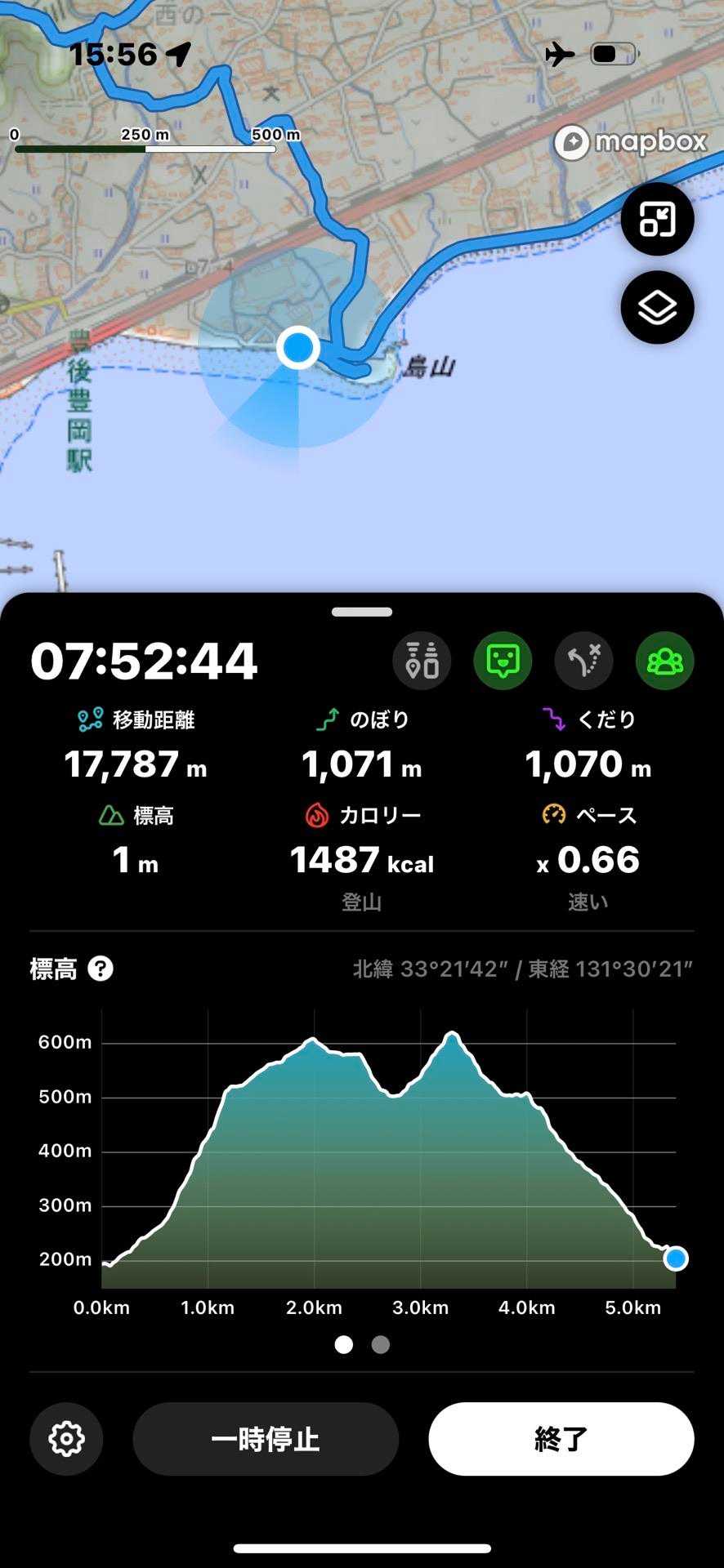Finish the activity with 終了
724x1568 pixels.
(x=561, y=1439)
